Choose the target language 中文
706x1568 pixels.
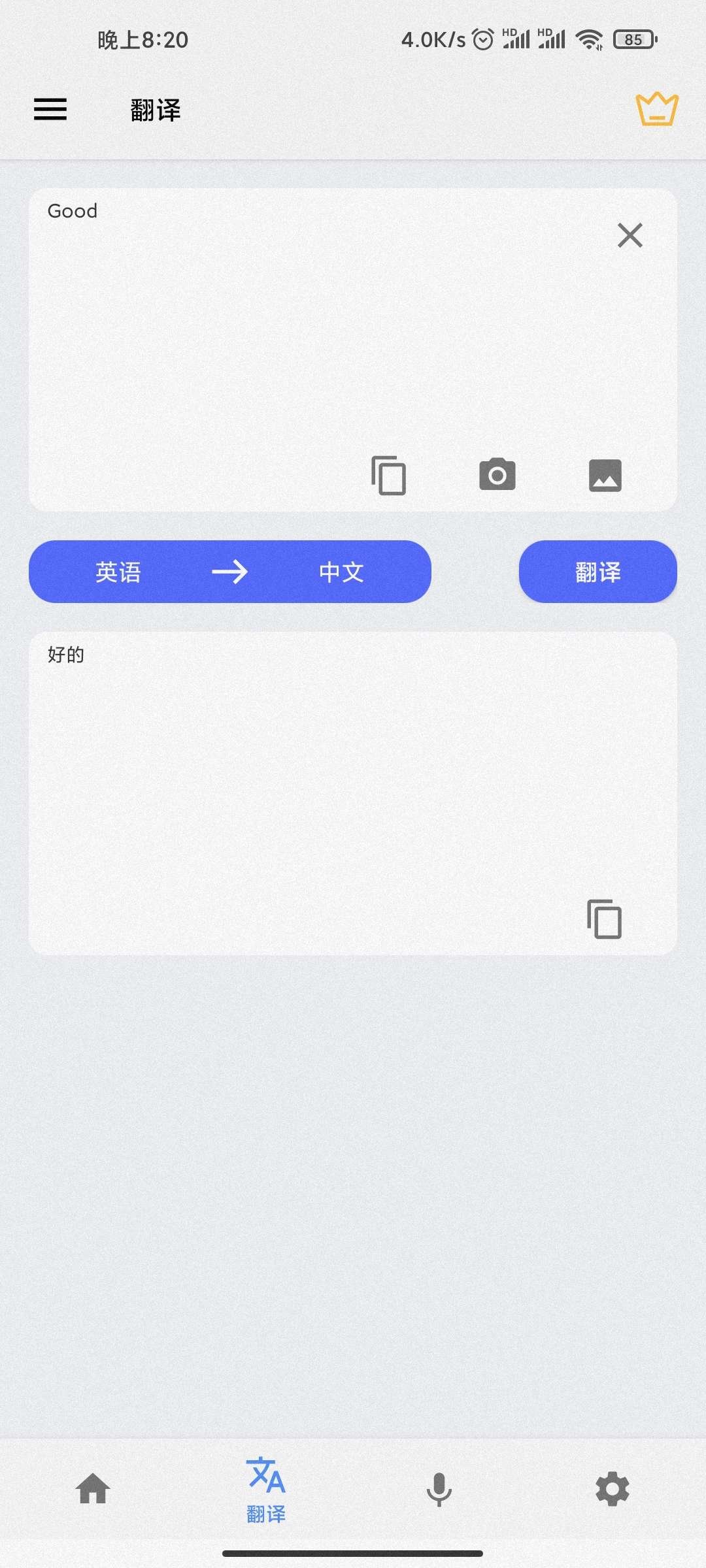(339, 571)
